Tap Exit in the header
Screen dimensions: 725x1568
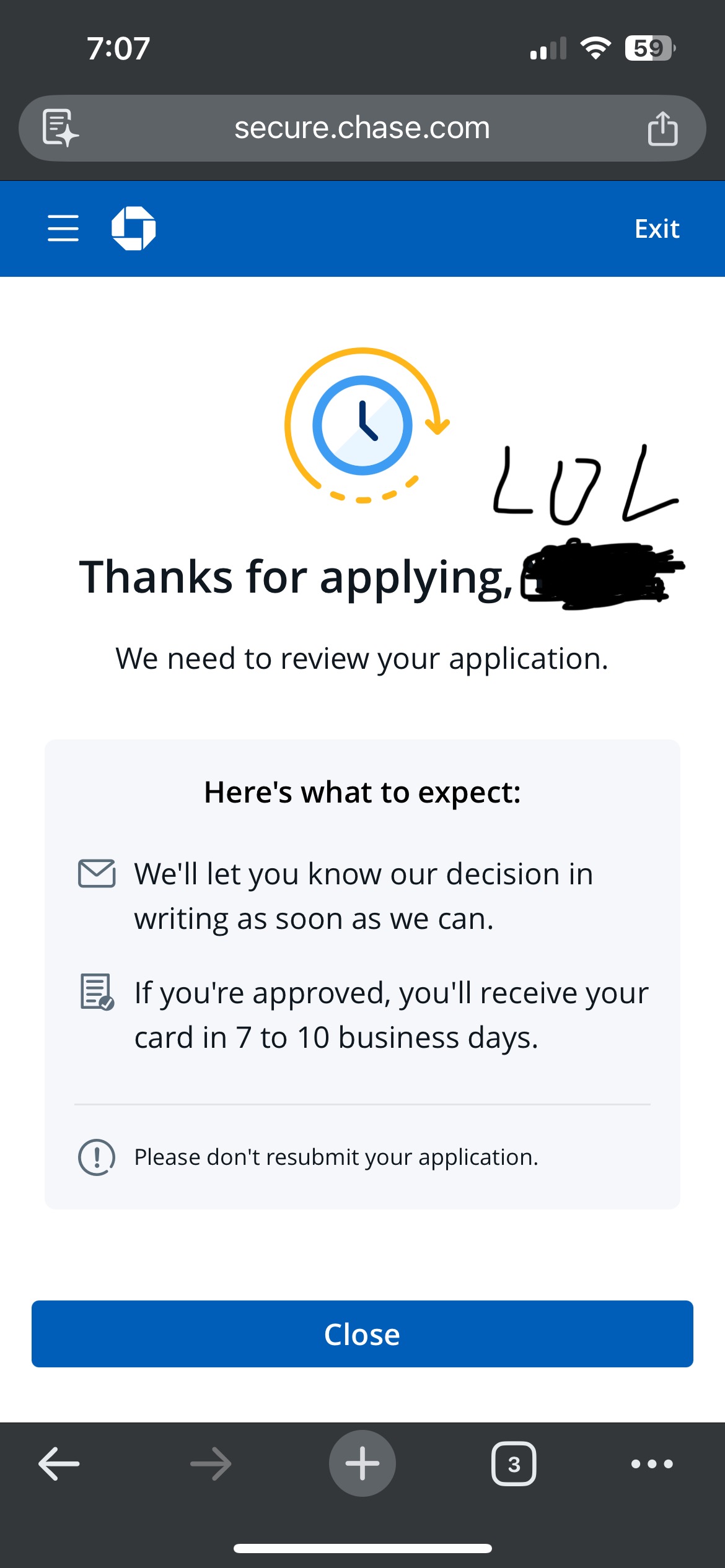pos(656,229)
